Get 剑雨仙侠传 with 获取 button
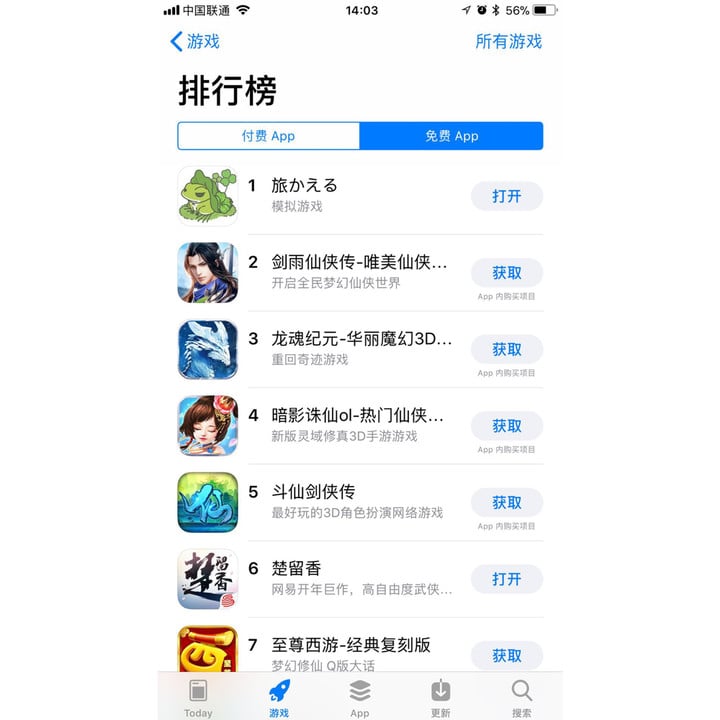 (x=506, y=273)
